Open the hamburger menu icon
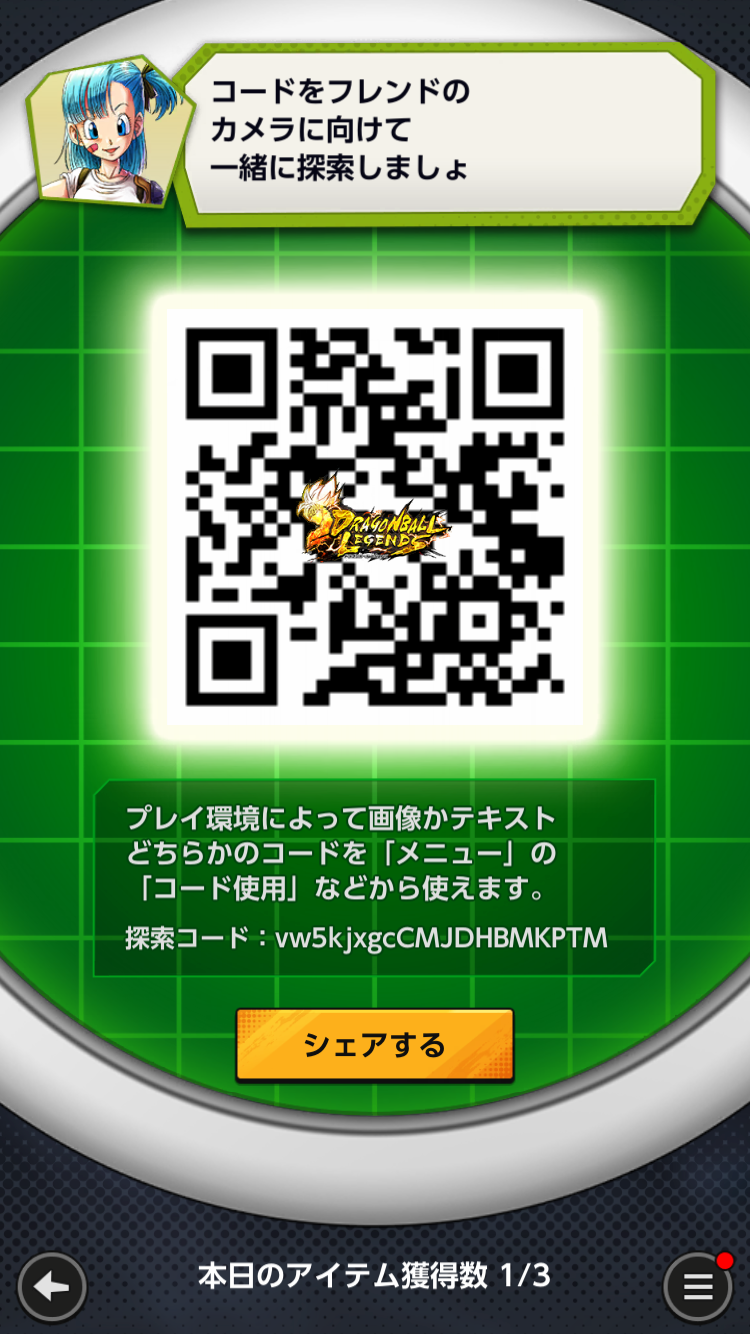Viewport: 750px width, 1334px height. click(698, 1286)
